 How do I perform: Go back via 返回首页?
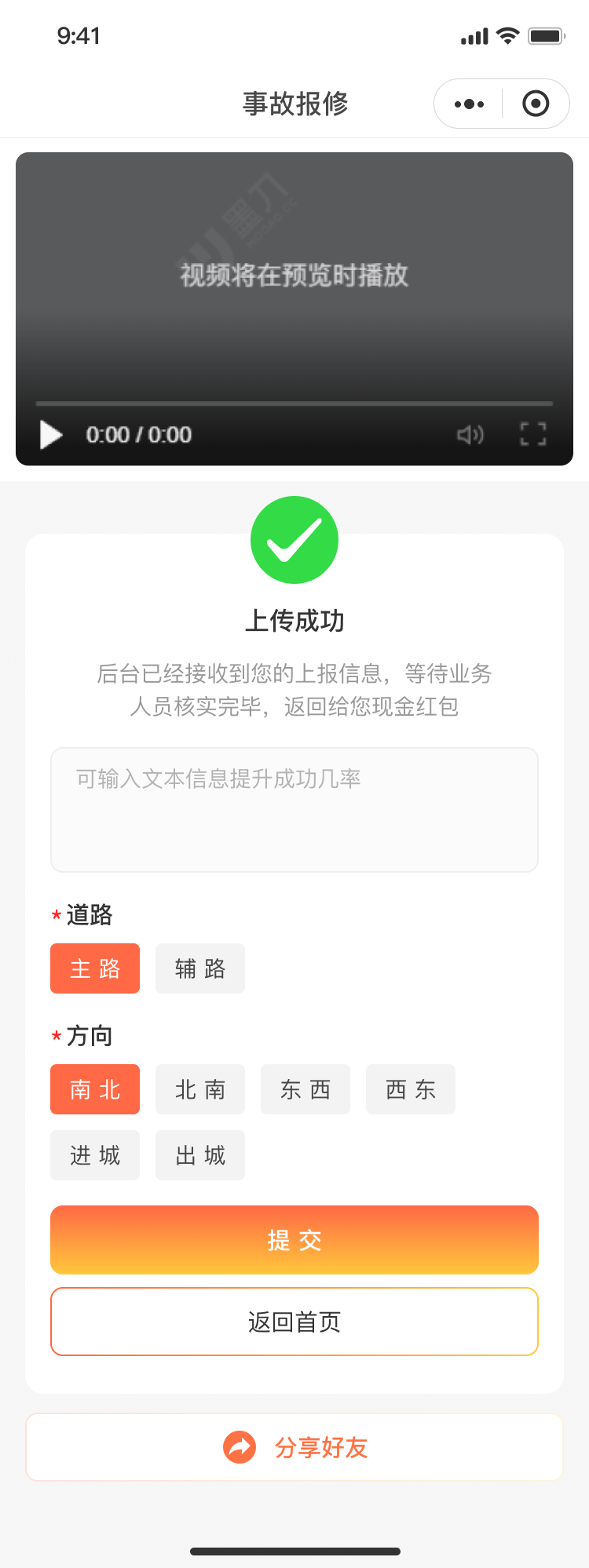[x=294, y=1322]
